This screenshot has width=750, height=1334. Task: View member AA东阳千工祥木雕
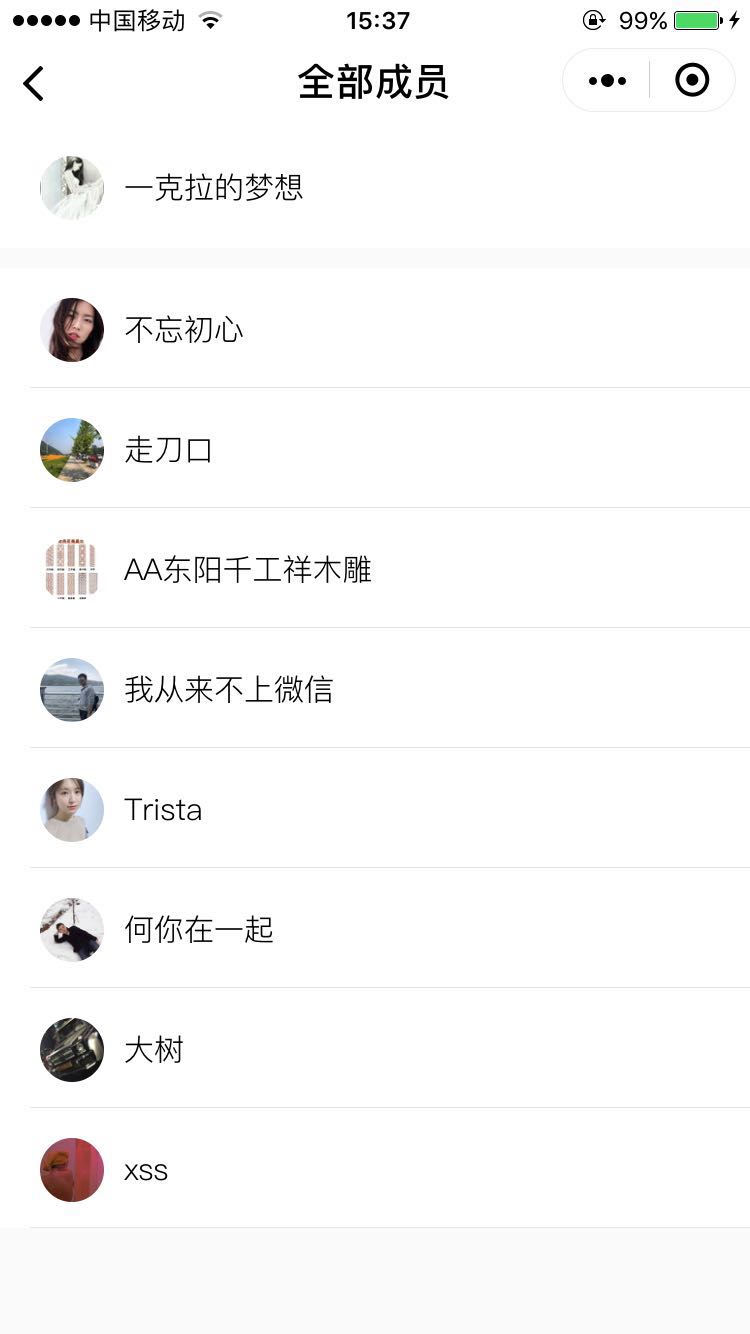(375, 568)
